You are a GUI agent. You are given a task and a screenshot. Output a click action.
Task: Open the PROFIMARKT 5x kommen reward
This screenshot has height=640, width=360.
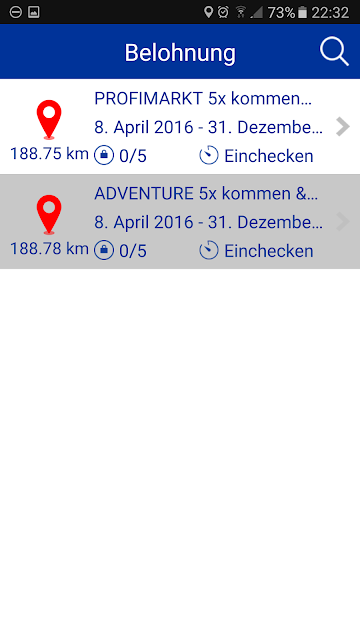[x=180, y=127]
